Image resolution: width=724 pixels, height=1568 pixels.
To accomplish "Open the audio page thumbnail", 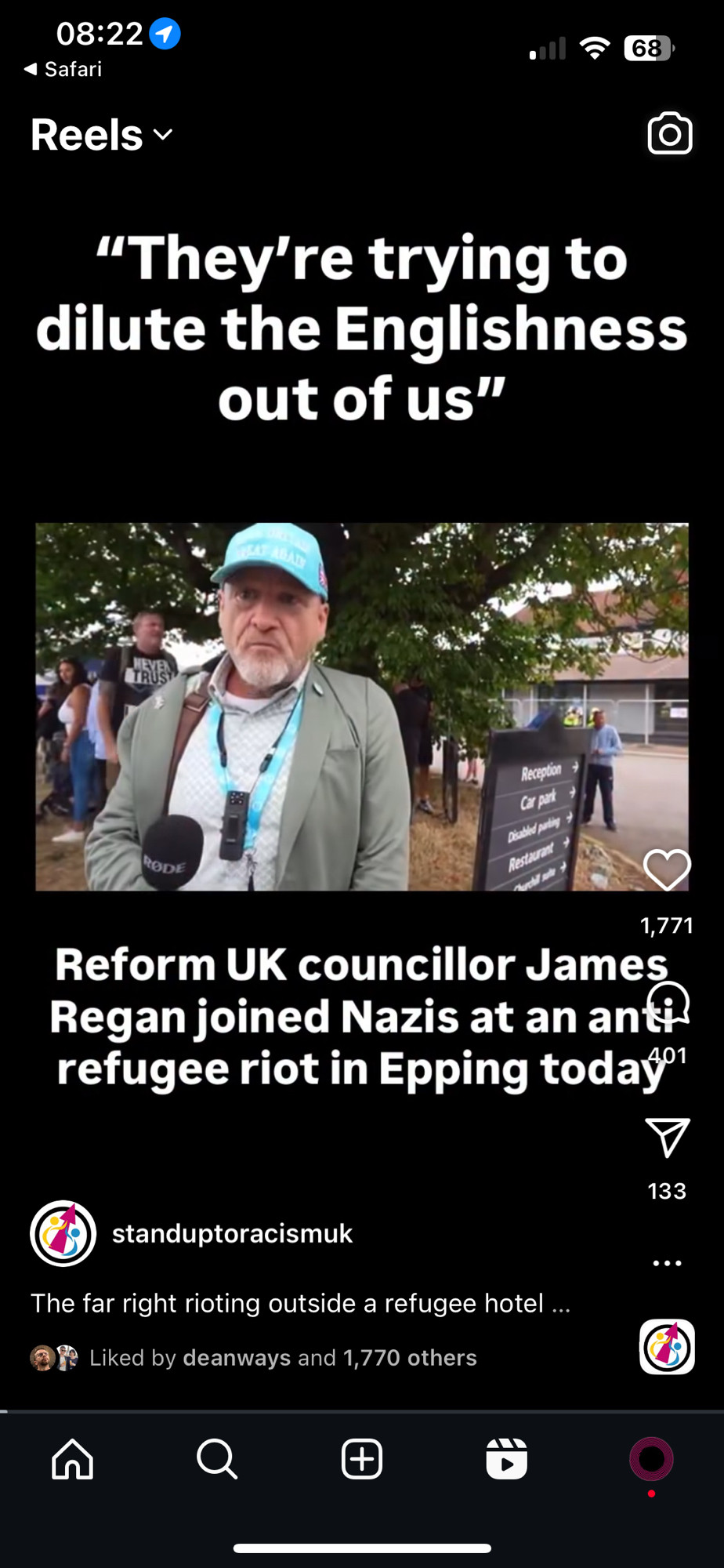I will 667,1347.
